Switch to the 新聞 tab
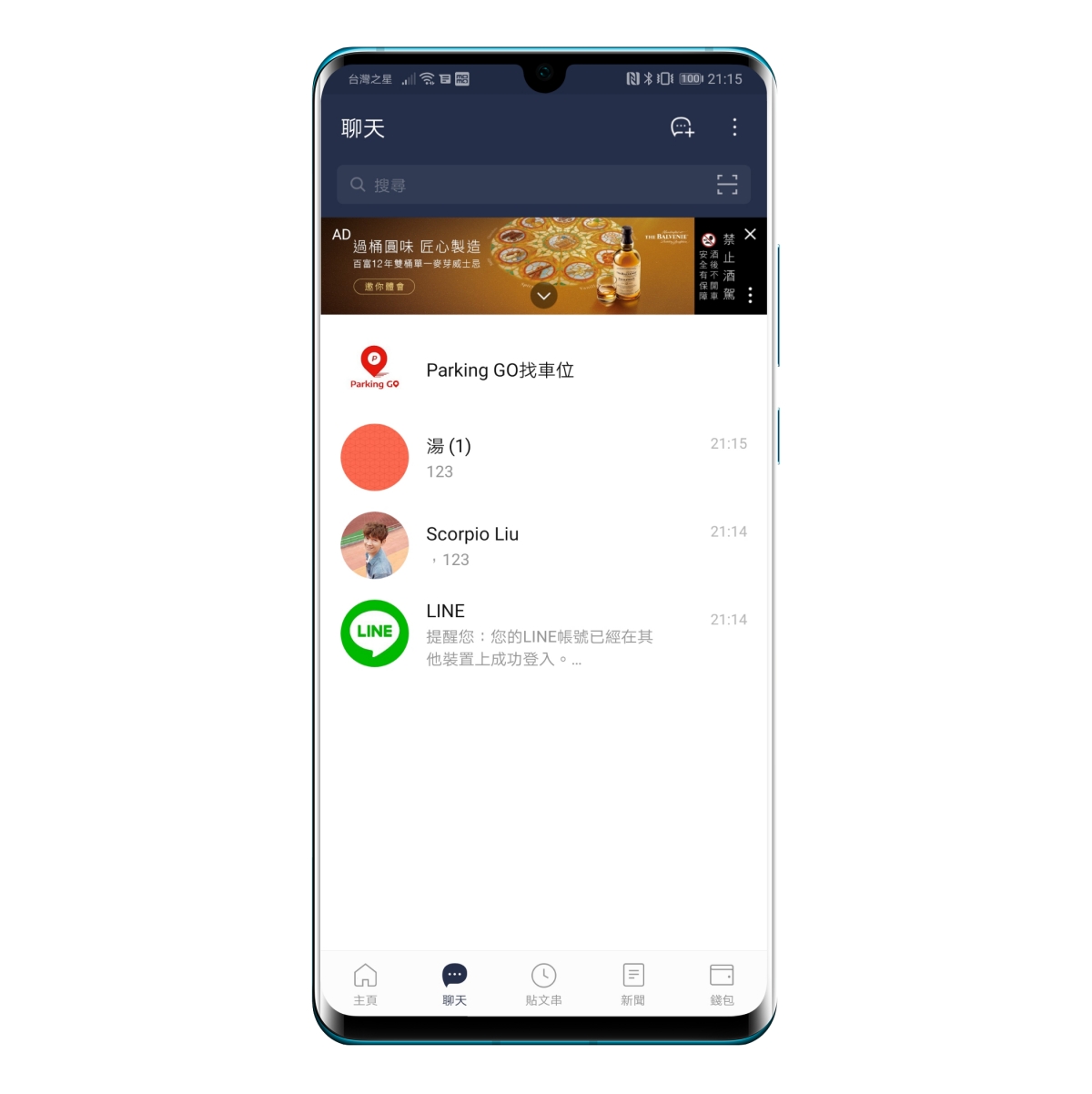The width and height of the screenshot is (1092, 1094). [632, 984]
